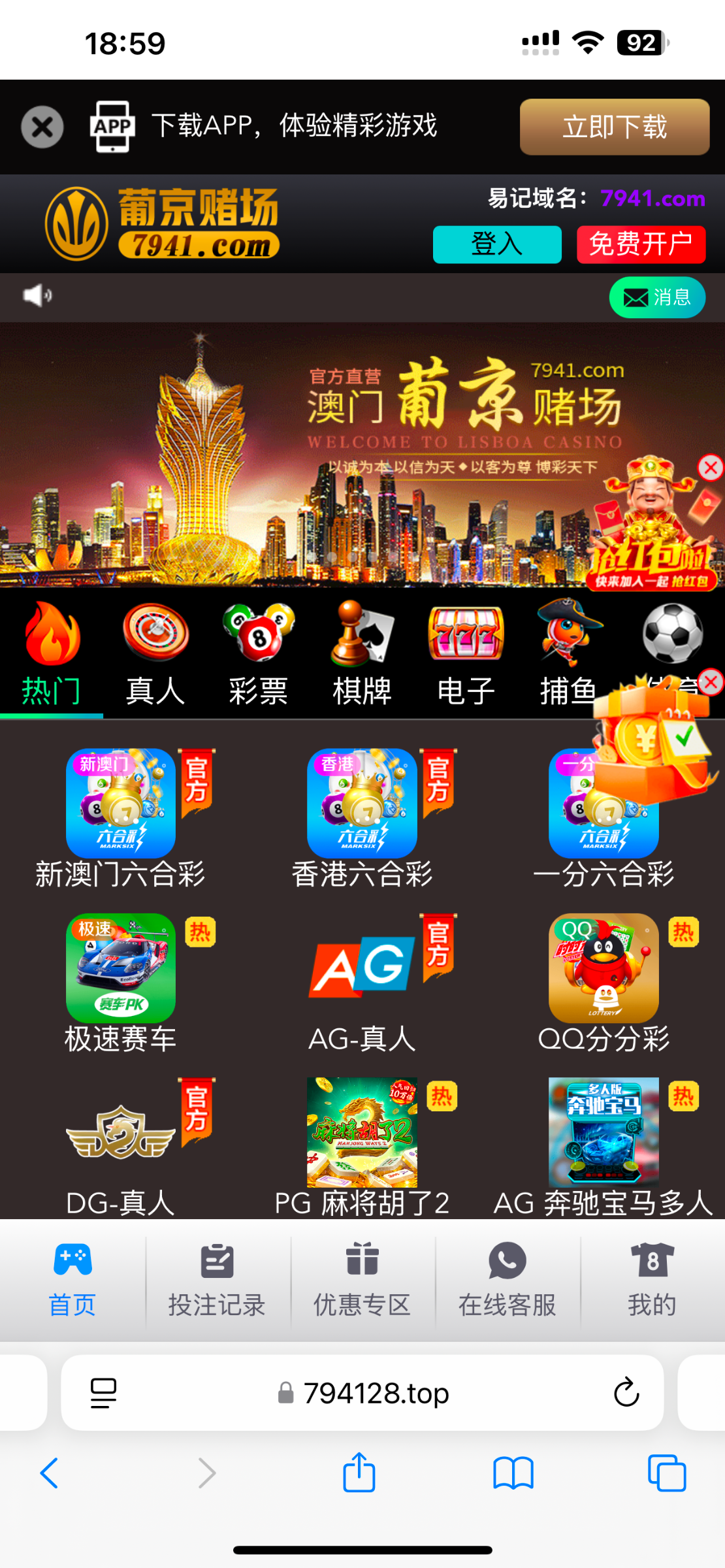Close the red envelope floating promo
Screen dimensions: 725x1568
pos(711,468)
